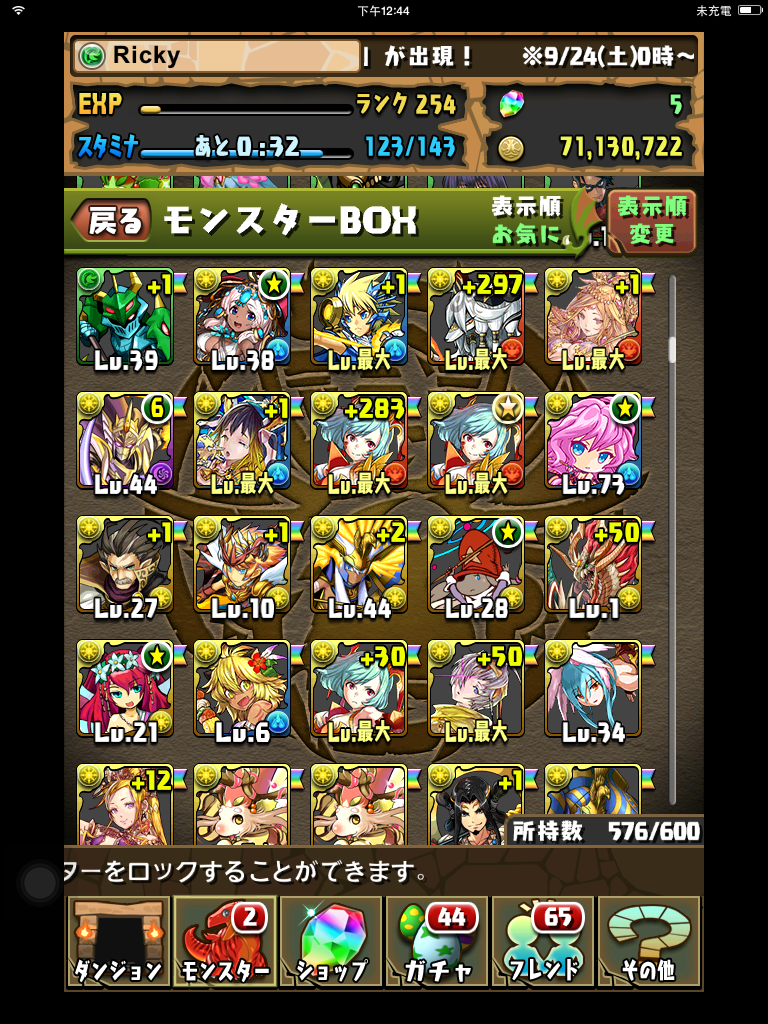Pick the Lv.10 armored monster
768x1024 pixels.
241,565
